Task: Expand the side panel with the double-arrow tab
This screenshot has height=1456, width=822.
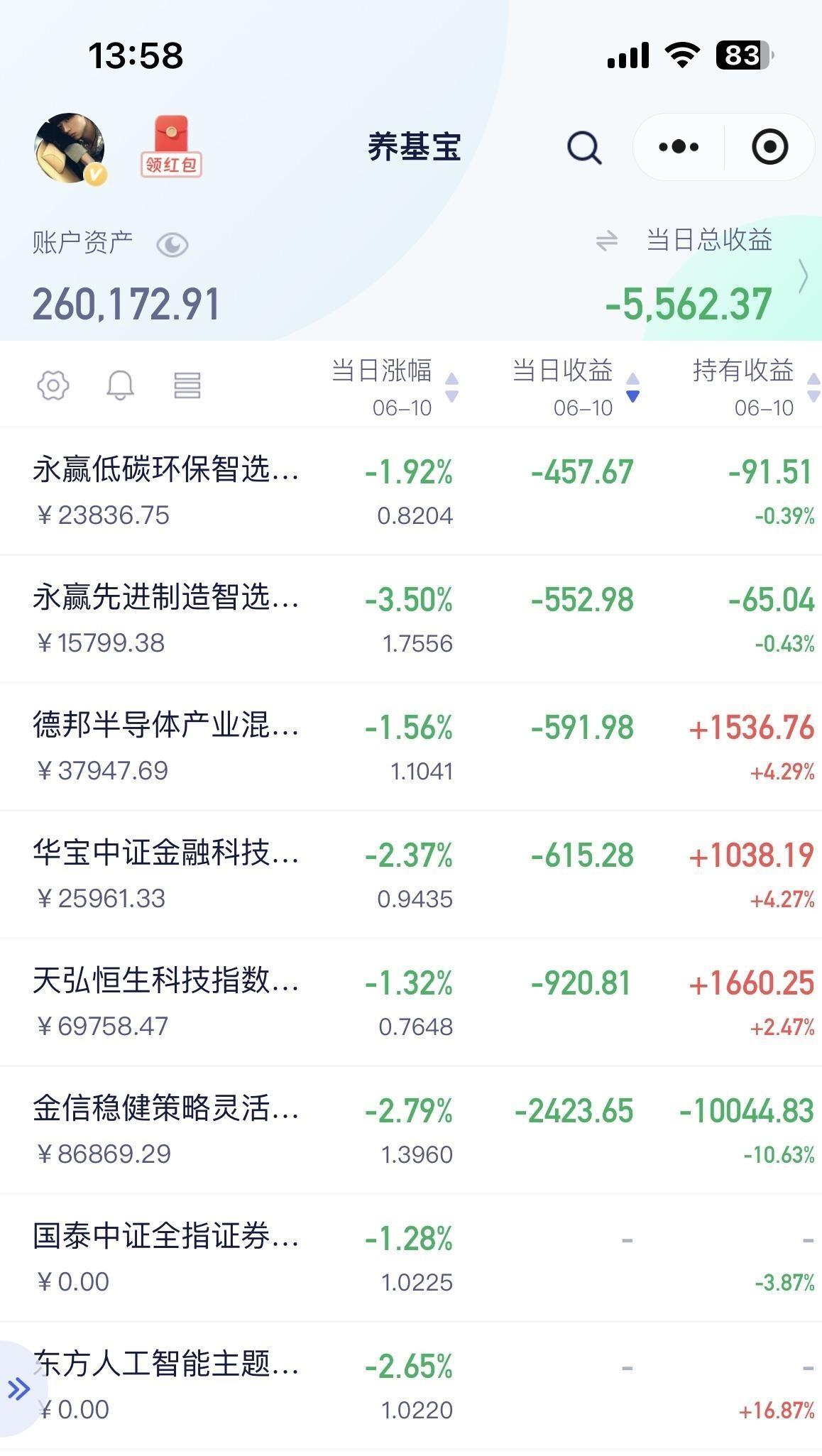Action: pyautogui.click(x=19, y=1389)
